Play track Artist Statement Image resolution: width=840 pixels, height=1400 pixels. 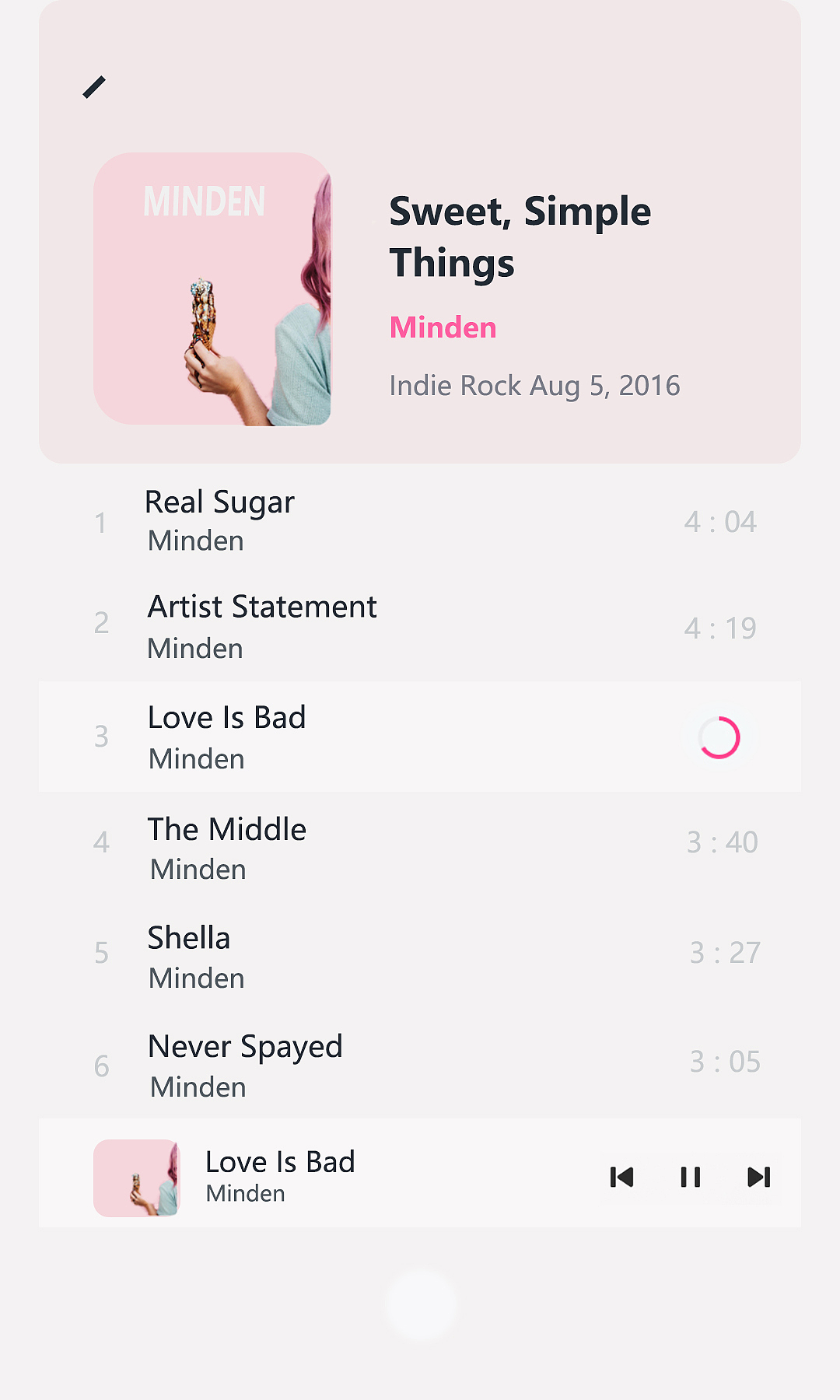[x=420, y=627]
